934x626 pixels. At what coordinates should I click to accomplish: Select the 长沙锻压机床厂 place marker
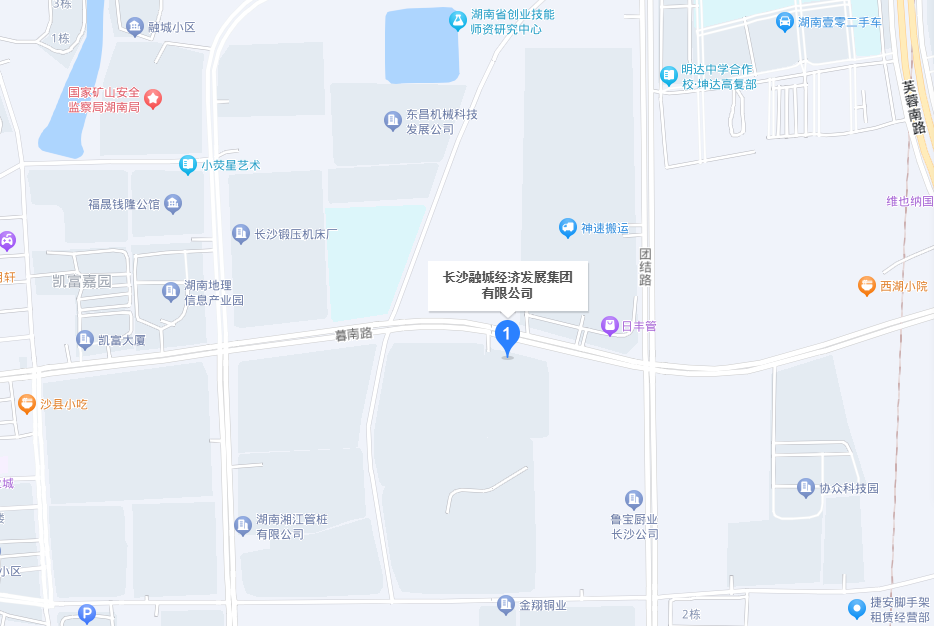pyautogui.click(x=241, y=234)
